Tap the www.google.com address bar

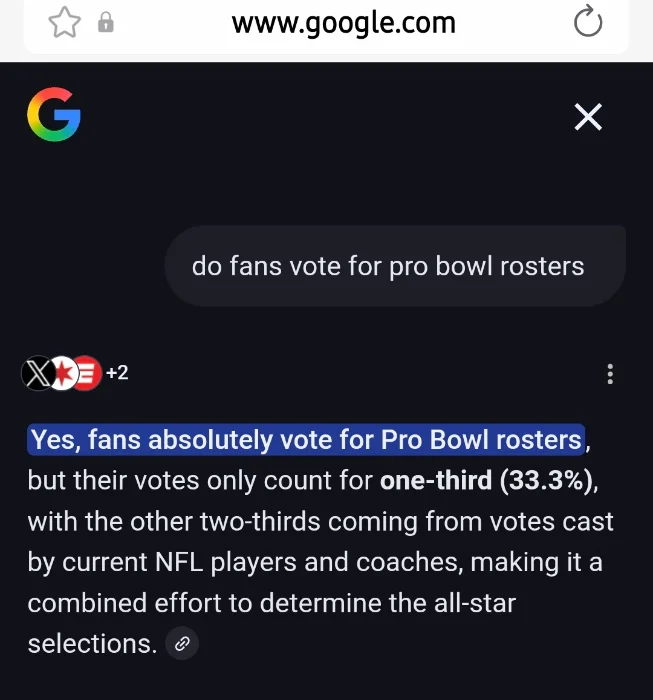coord(343,23)
